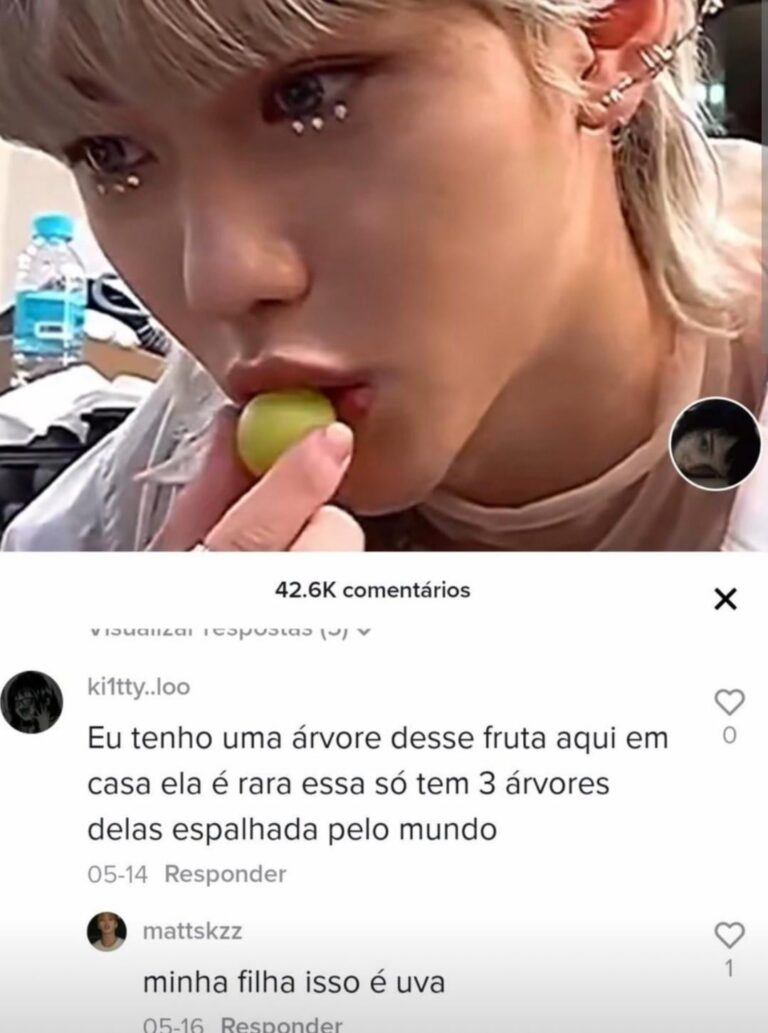
Task: Like mattskzz's comment
Action: [x=730, y=935]
